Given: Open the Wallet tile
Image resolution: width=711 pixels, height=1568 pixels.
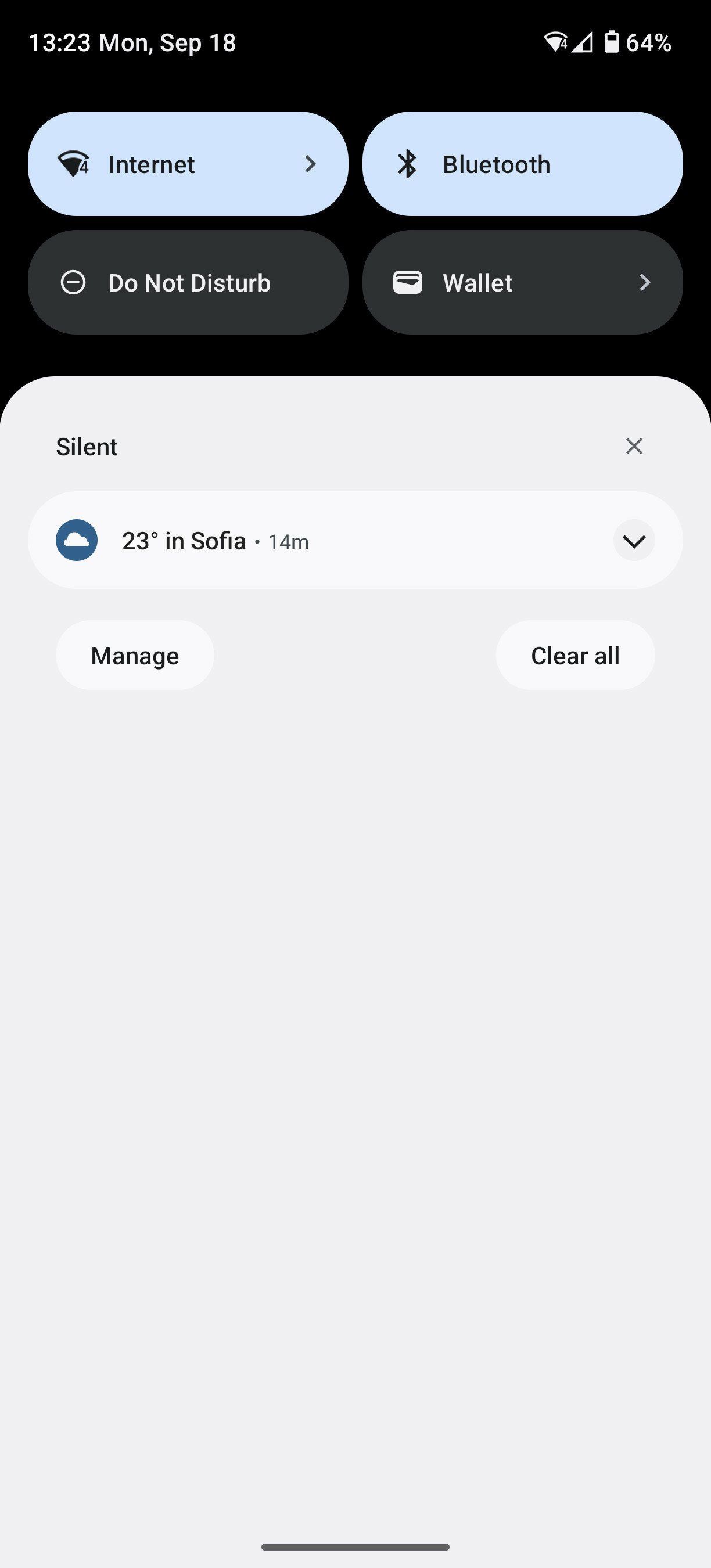Looking at the screenshot, I should tap(522, 282).
